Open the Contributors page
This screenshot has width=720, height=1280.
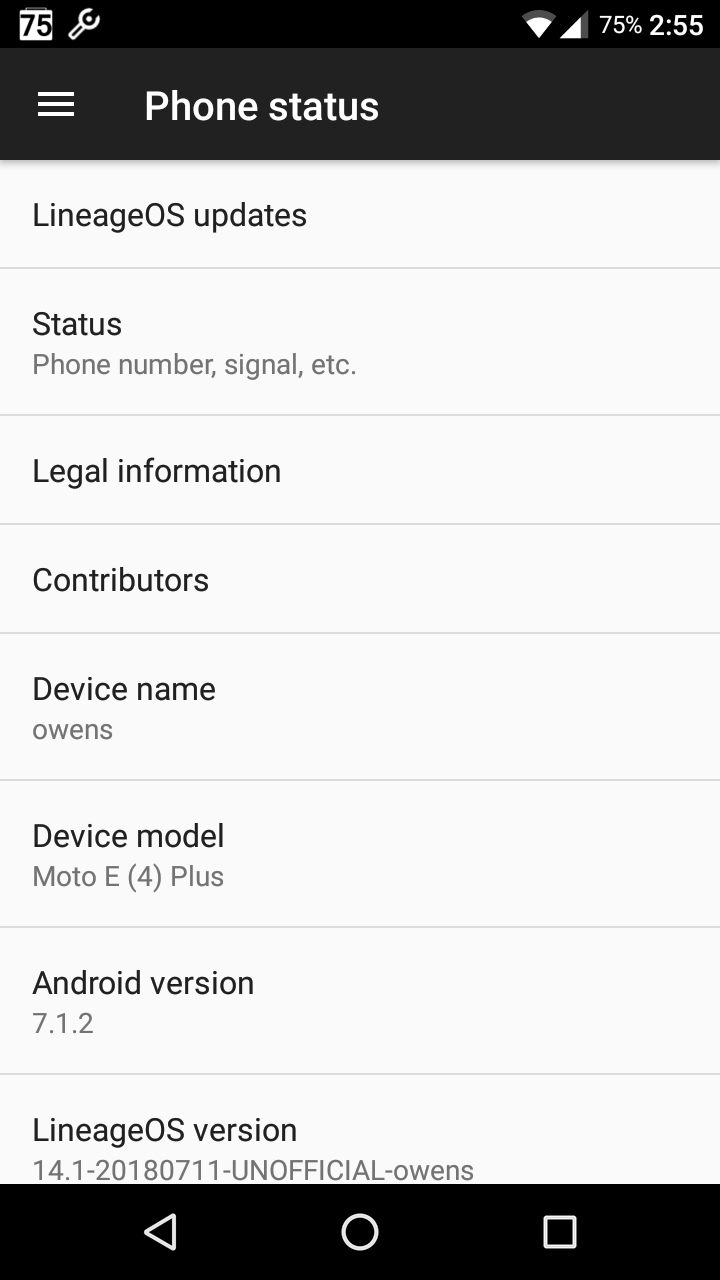[x=360, y=579]
